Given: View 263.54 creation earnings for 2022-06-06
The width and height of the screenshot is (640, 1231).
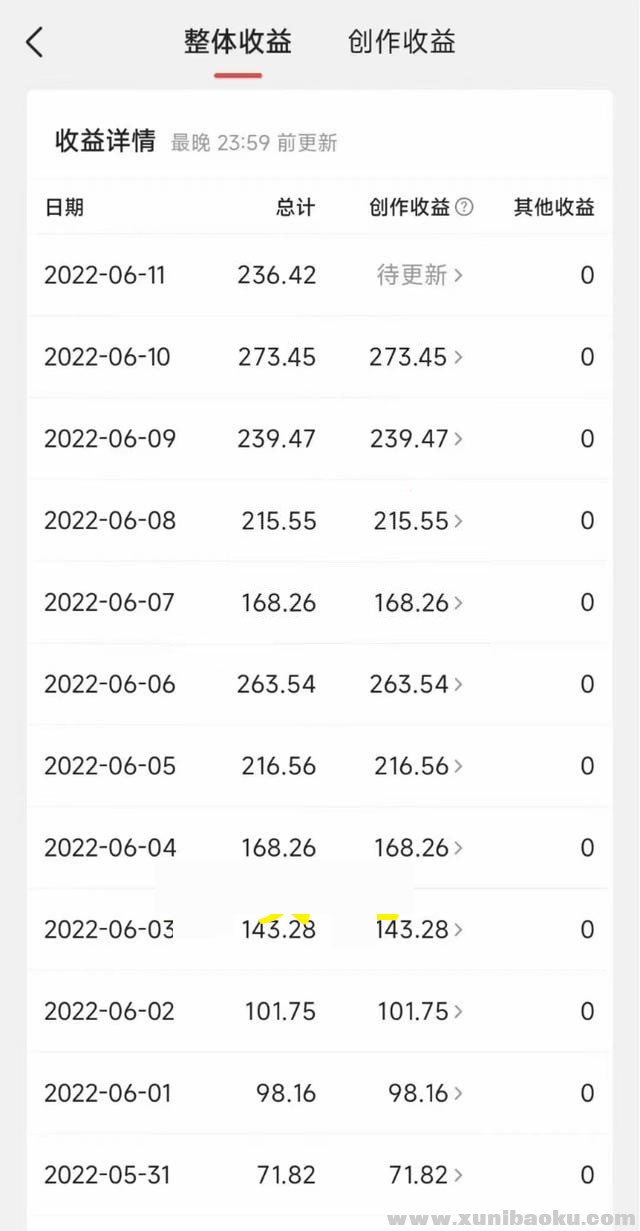Looking at the screenshot, I should [x=415, y=685].
